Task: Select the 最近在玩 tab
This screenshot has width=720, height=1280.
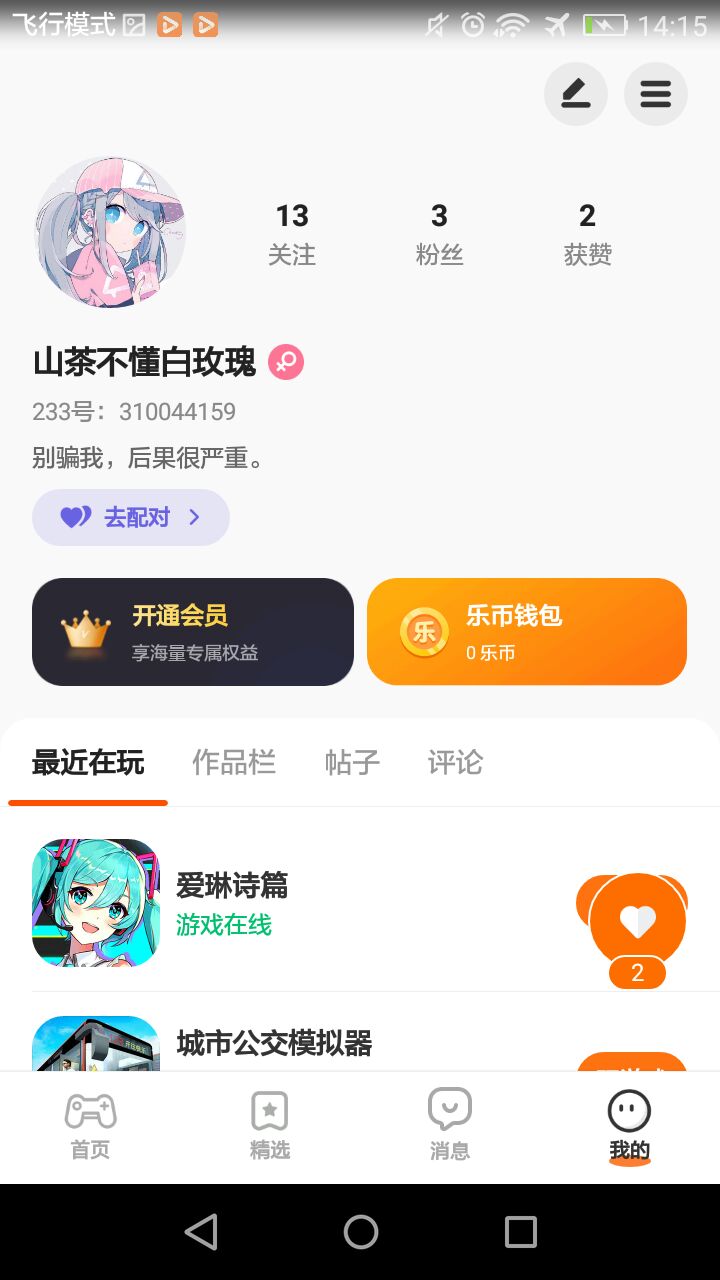Action: point(88,763)
